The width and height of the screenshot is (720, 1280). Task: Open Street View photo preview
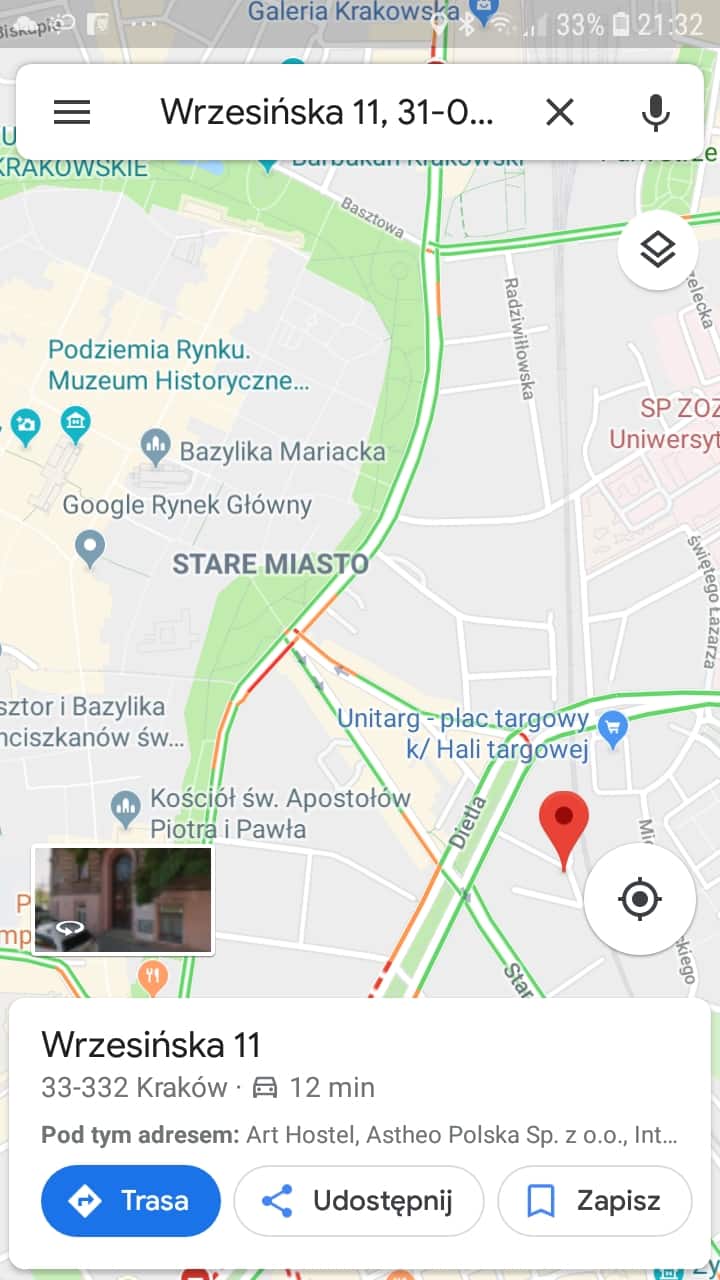[123, 900]
